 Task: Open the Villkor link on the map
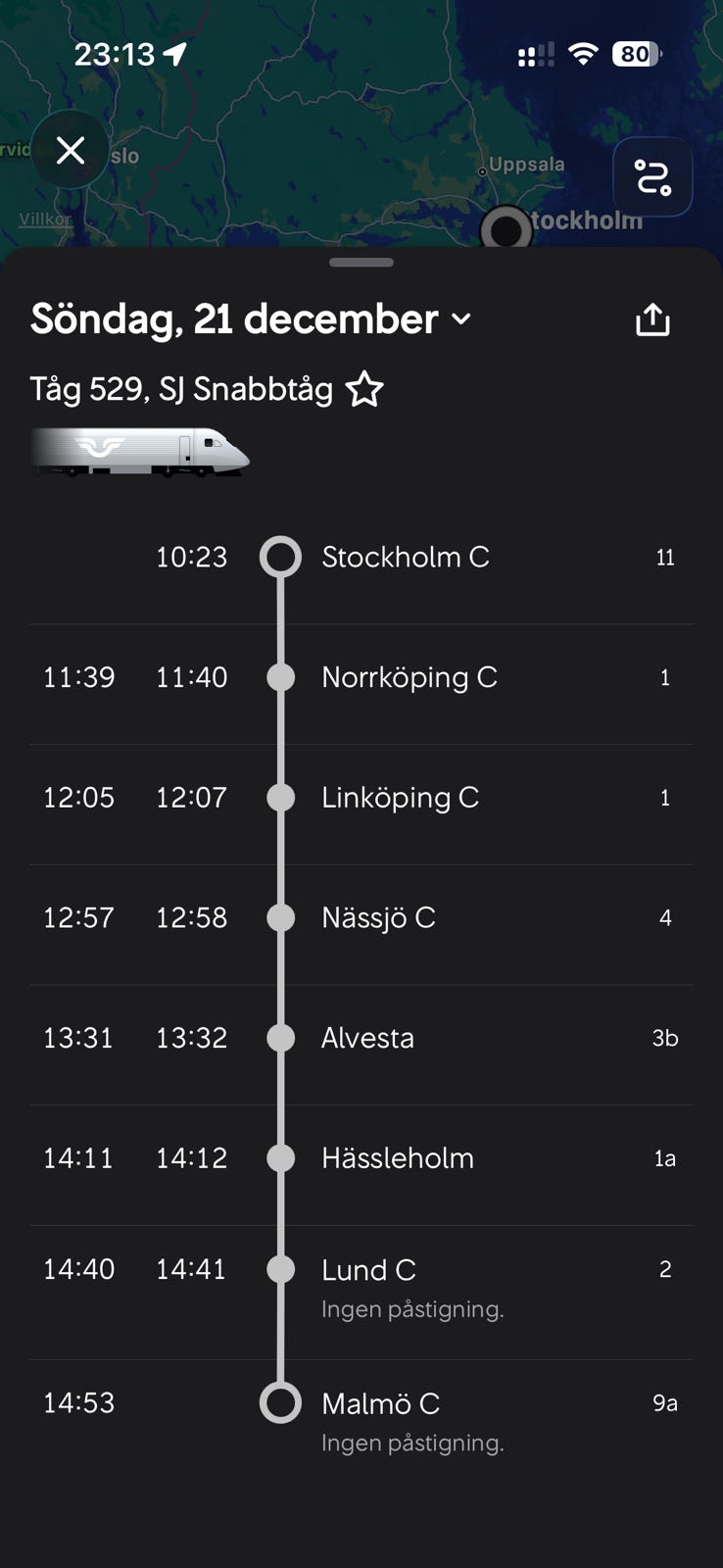pyautogui.click(x=45, y=219)
